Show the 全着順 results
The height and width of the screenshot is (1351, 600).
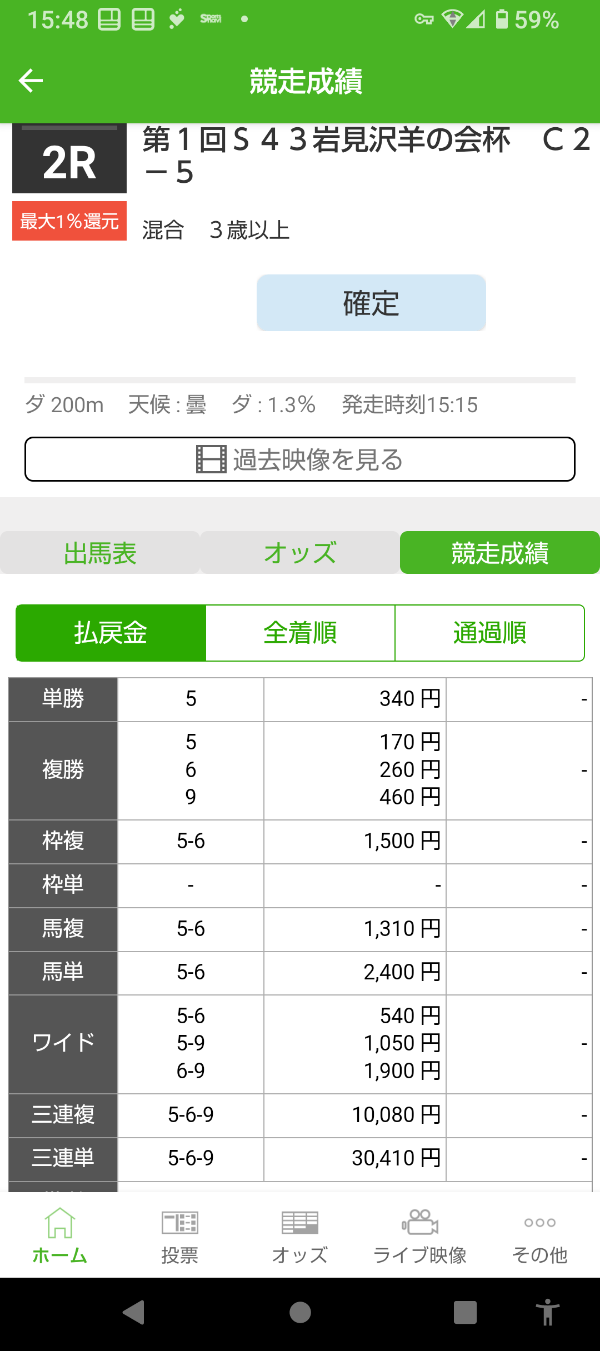pos(300,633)
